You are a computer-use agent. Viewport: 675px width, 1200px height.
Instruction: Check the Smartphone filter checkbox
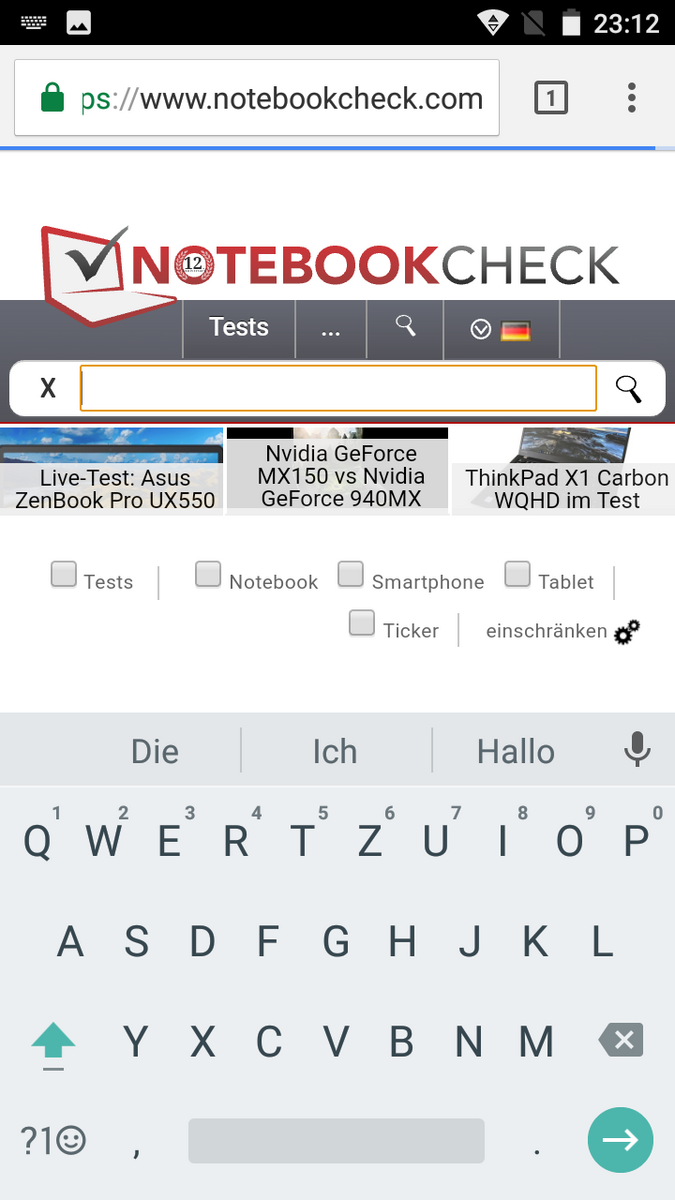click(x=351, y=574)
